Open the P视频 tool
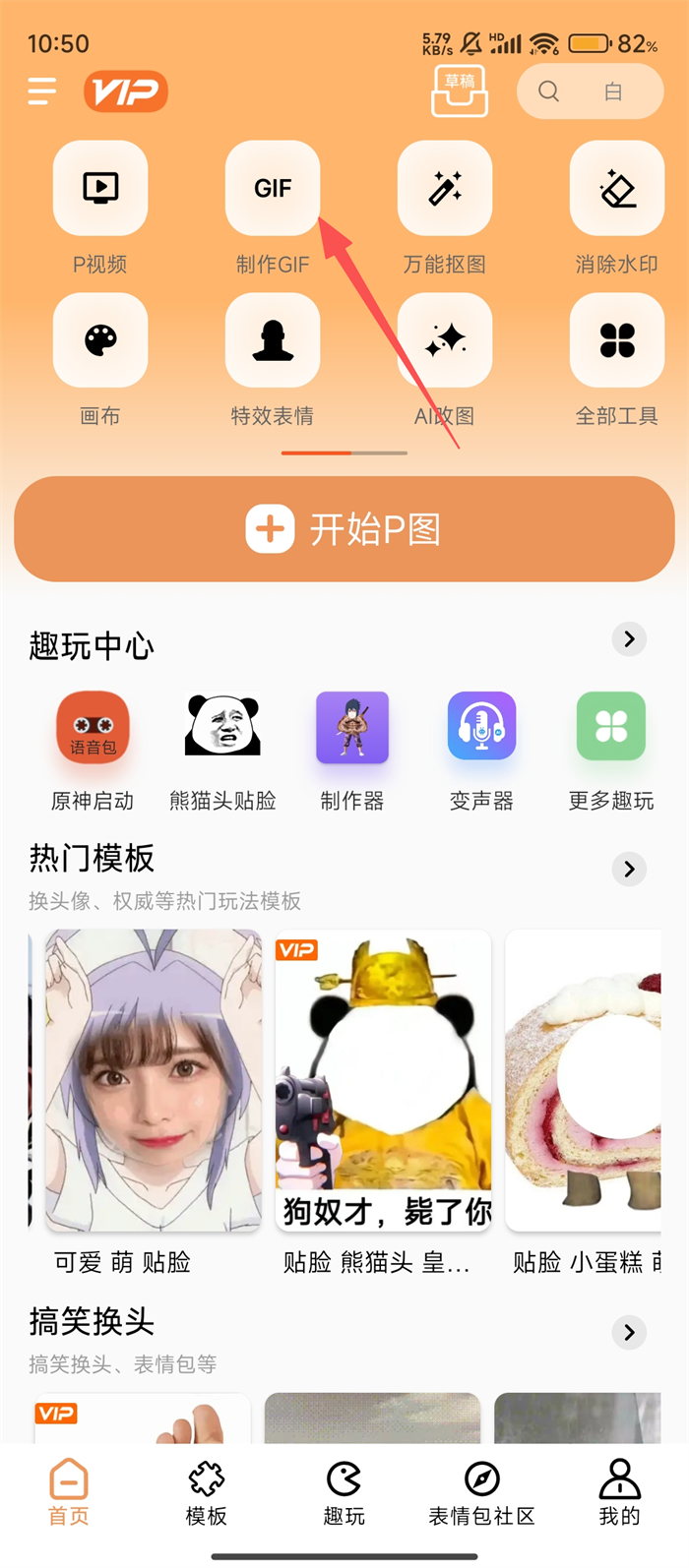This screenshot has height=1568, width=689. point(100,189)
